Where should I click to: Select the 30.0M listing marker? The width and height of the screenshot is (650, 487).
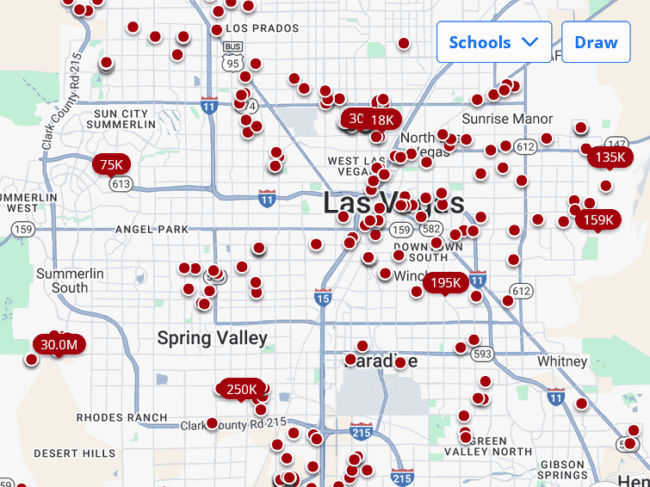(59, 344)
